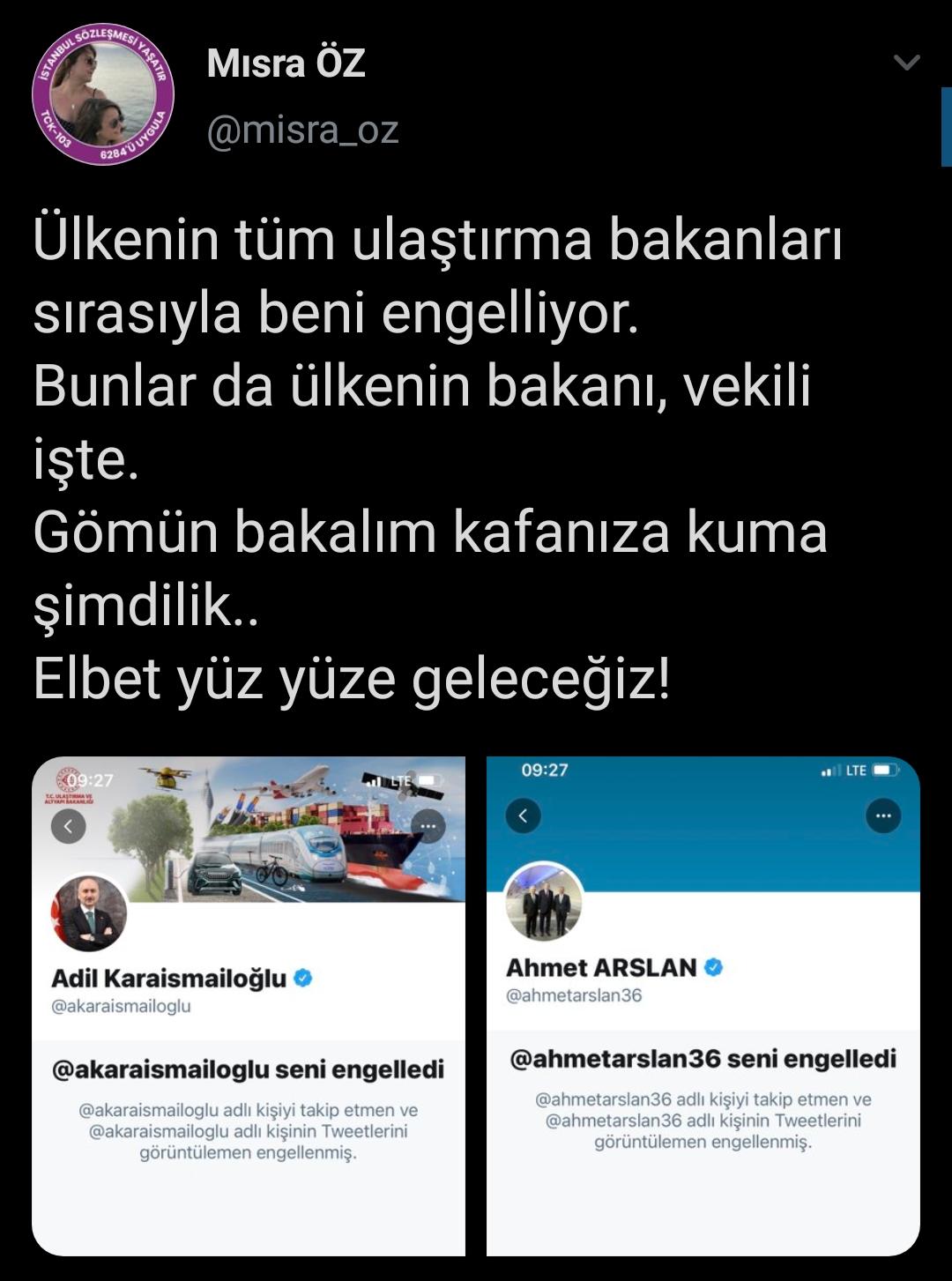Open Mısra ÖZ's profile picture
Image resolution: width=952 pixels, height=1281 pixels.
[x=103, y=94]
